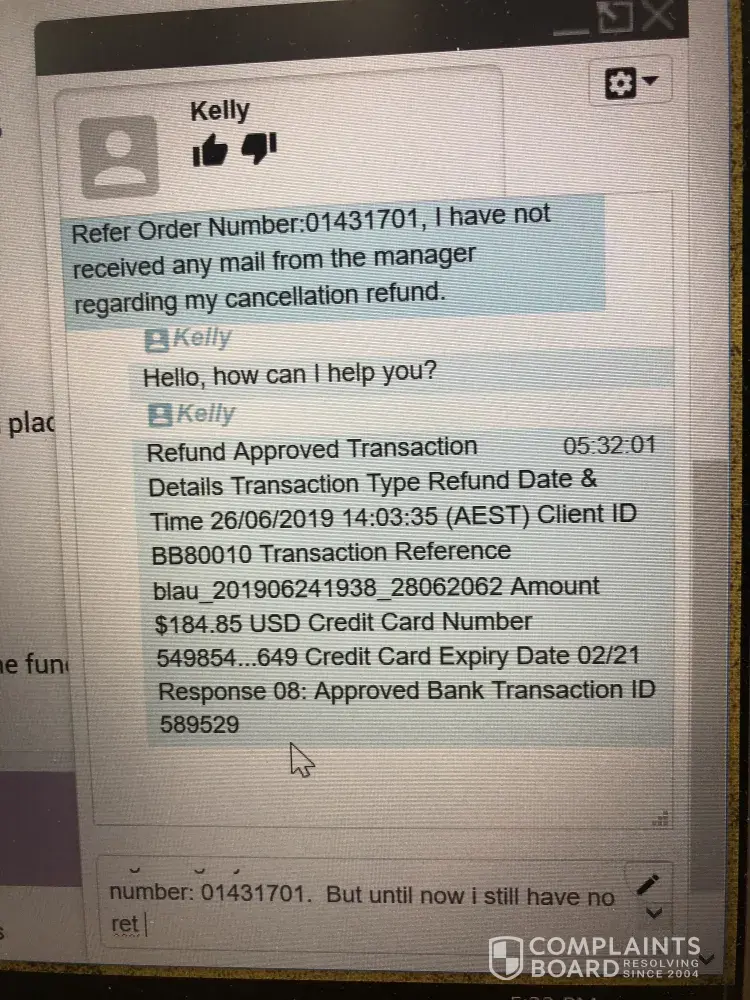Tap the pencil icon beside message box

[x=647, y=885]
